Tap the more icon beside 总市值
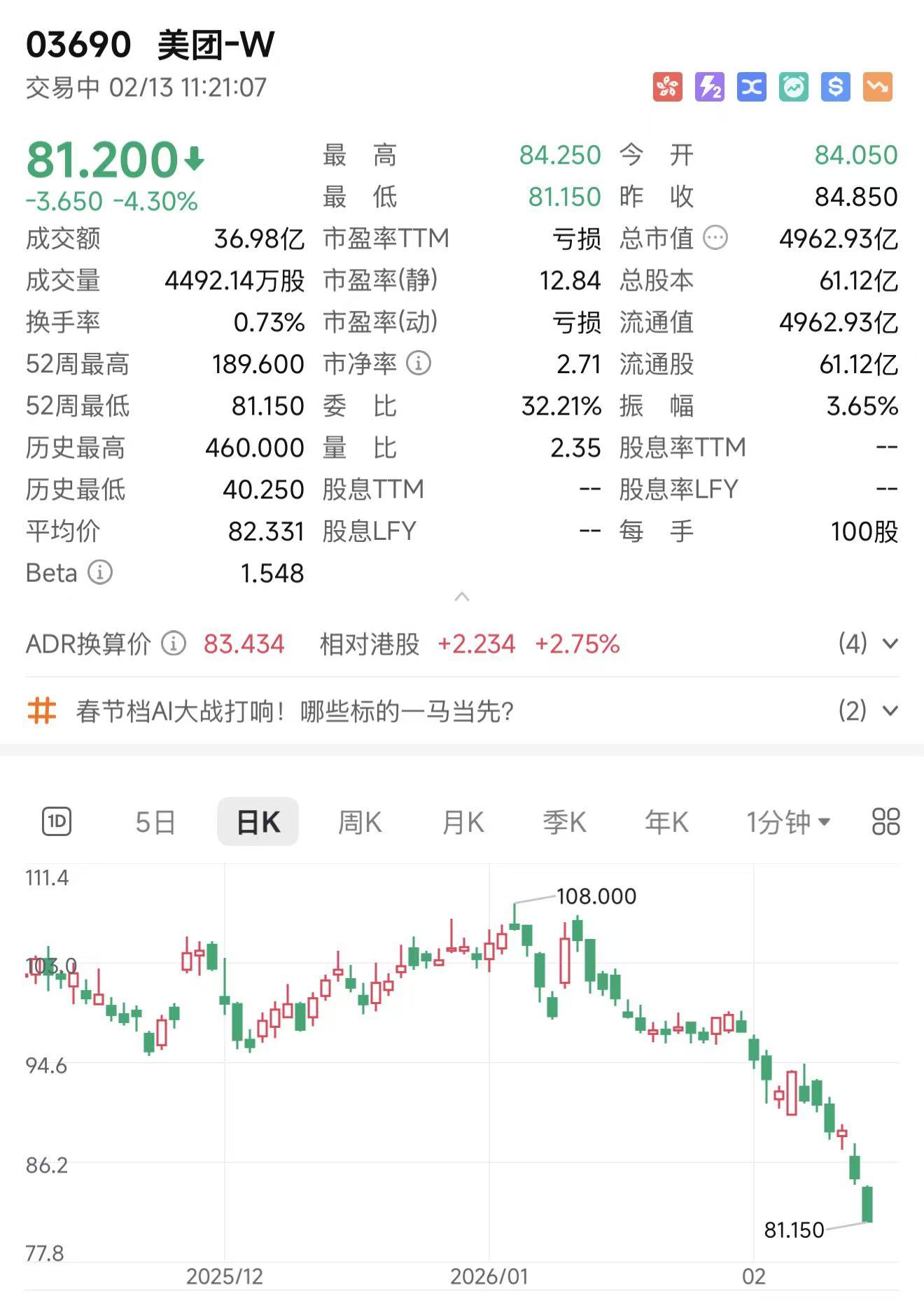Screen dimensions: 924x1301 click(715, 238)
